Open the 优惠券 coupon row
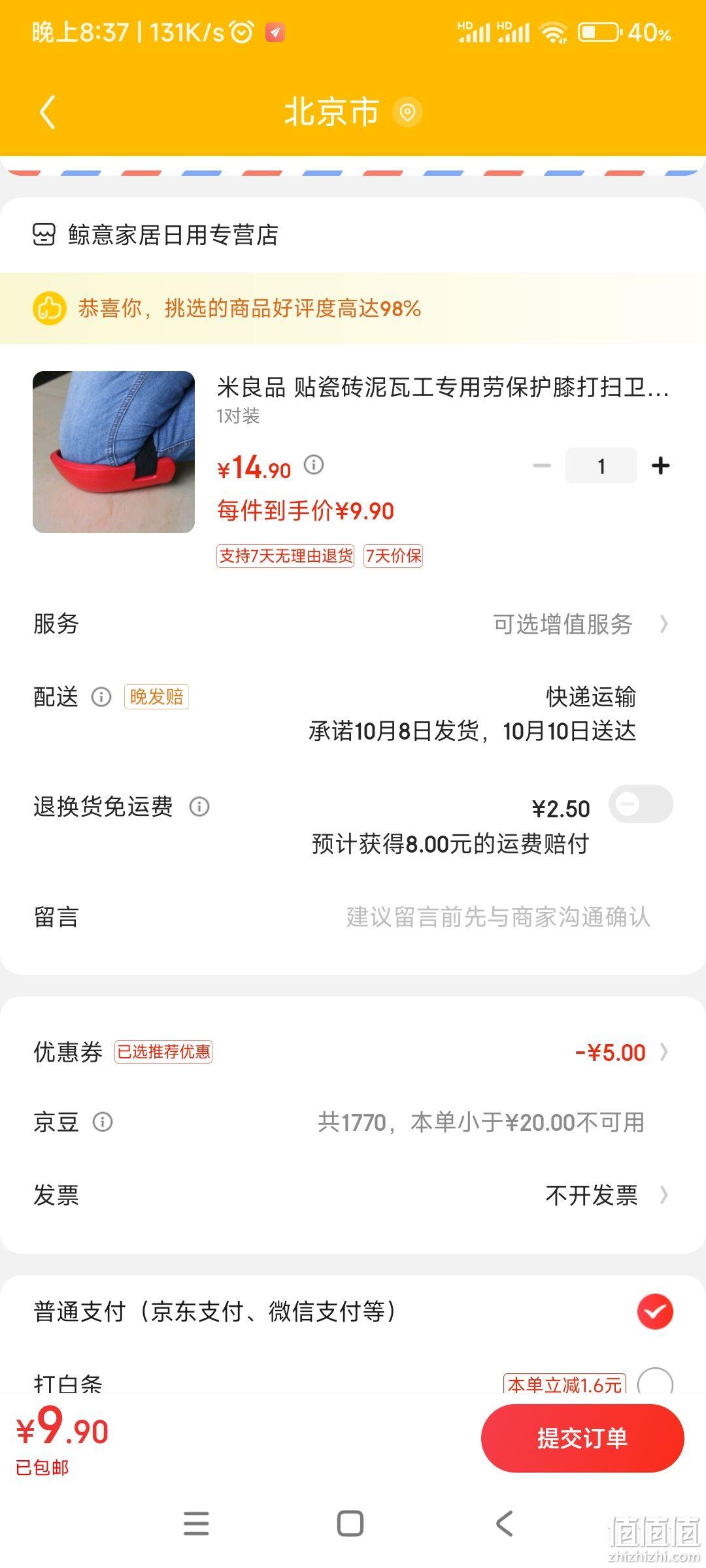The height and width of the screenshot is (1568, 706). (x=353, y=1052)
